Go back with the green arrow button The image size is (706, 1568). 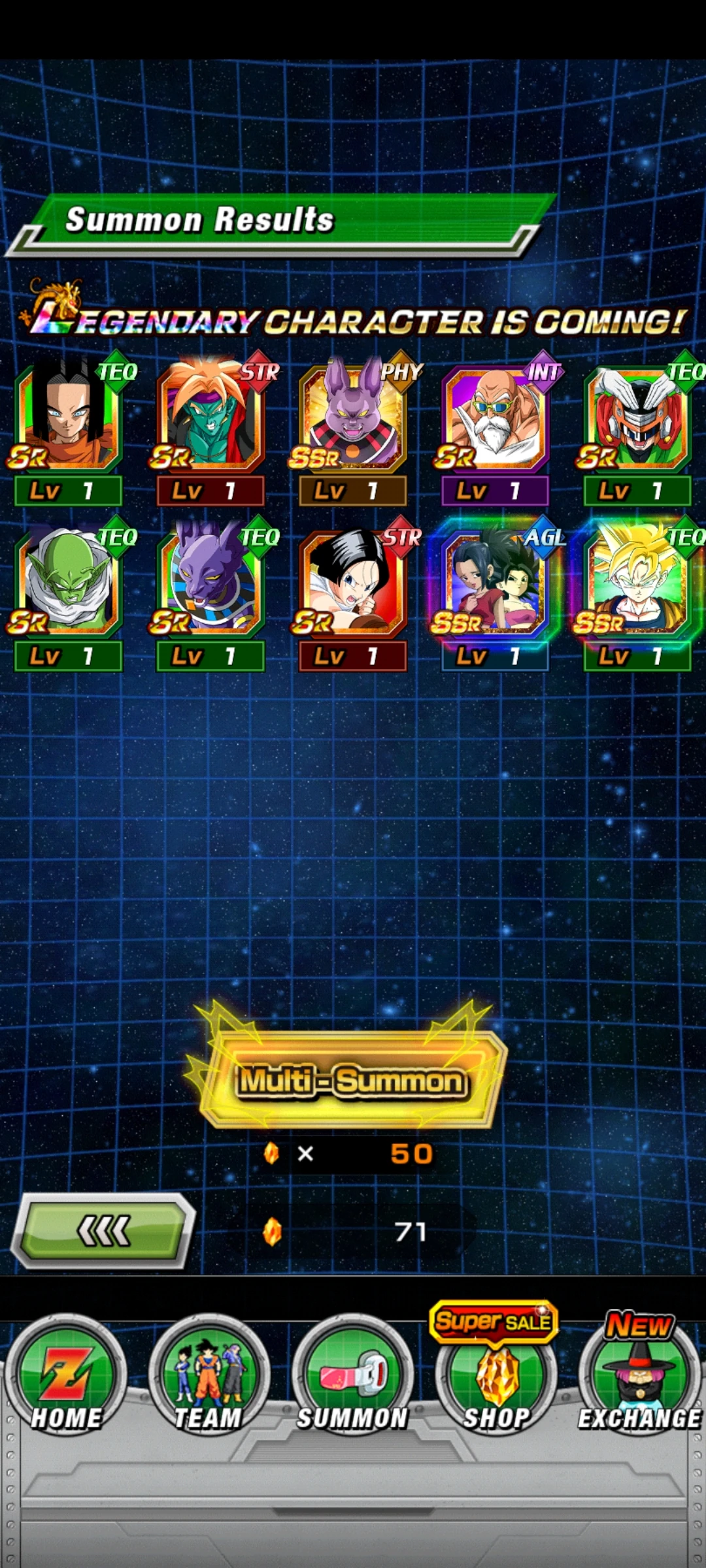pos(105,1232)
